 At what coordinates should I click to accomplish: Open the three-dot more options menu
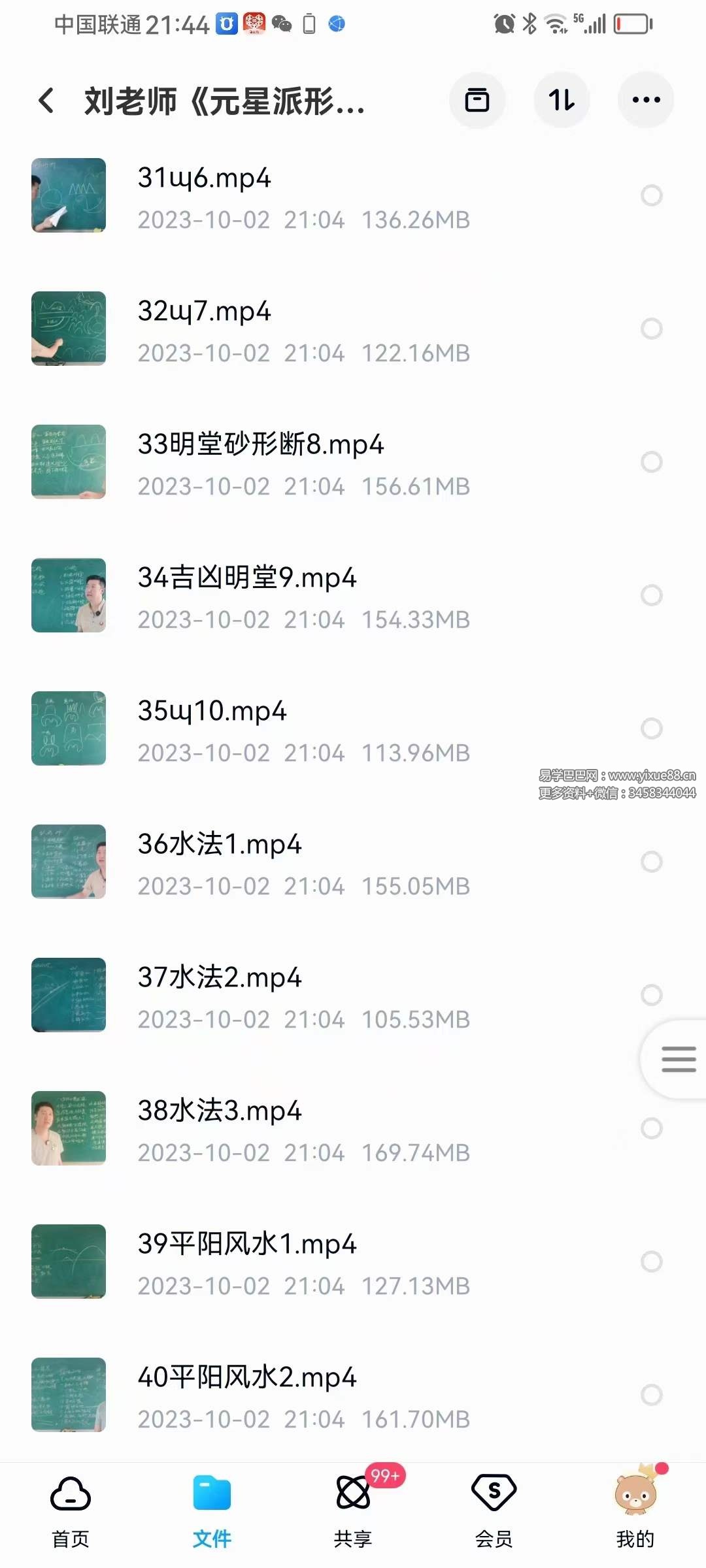pyautogui.click(x=645, y=100)
